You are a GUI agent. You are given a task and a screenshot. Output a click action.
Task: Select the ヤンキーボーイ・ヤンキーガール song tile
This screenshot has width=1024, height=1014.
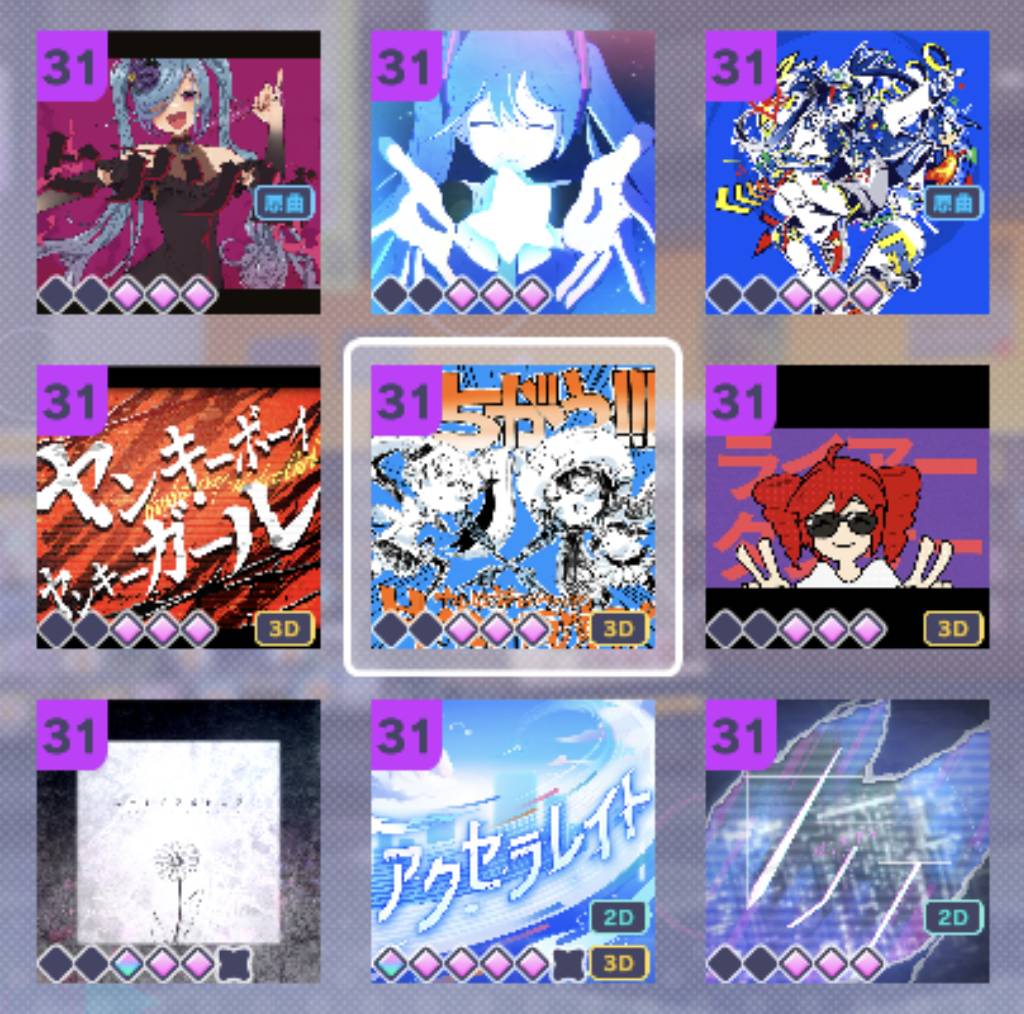click(178, 507)
